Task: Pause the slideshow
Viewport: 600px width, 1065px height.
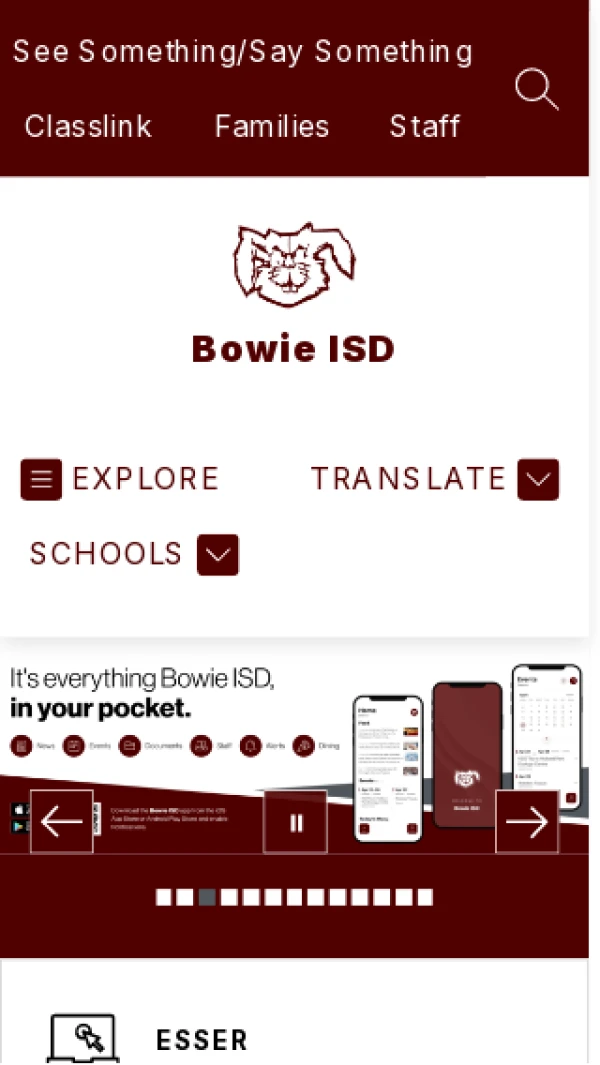Action: (x=295, y=822)
